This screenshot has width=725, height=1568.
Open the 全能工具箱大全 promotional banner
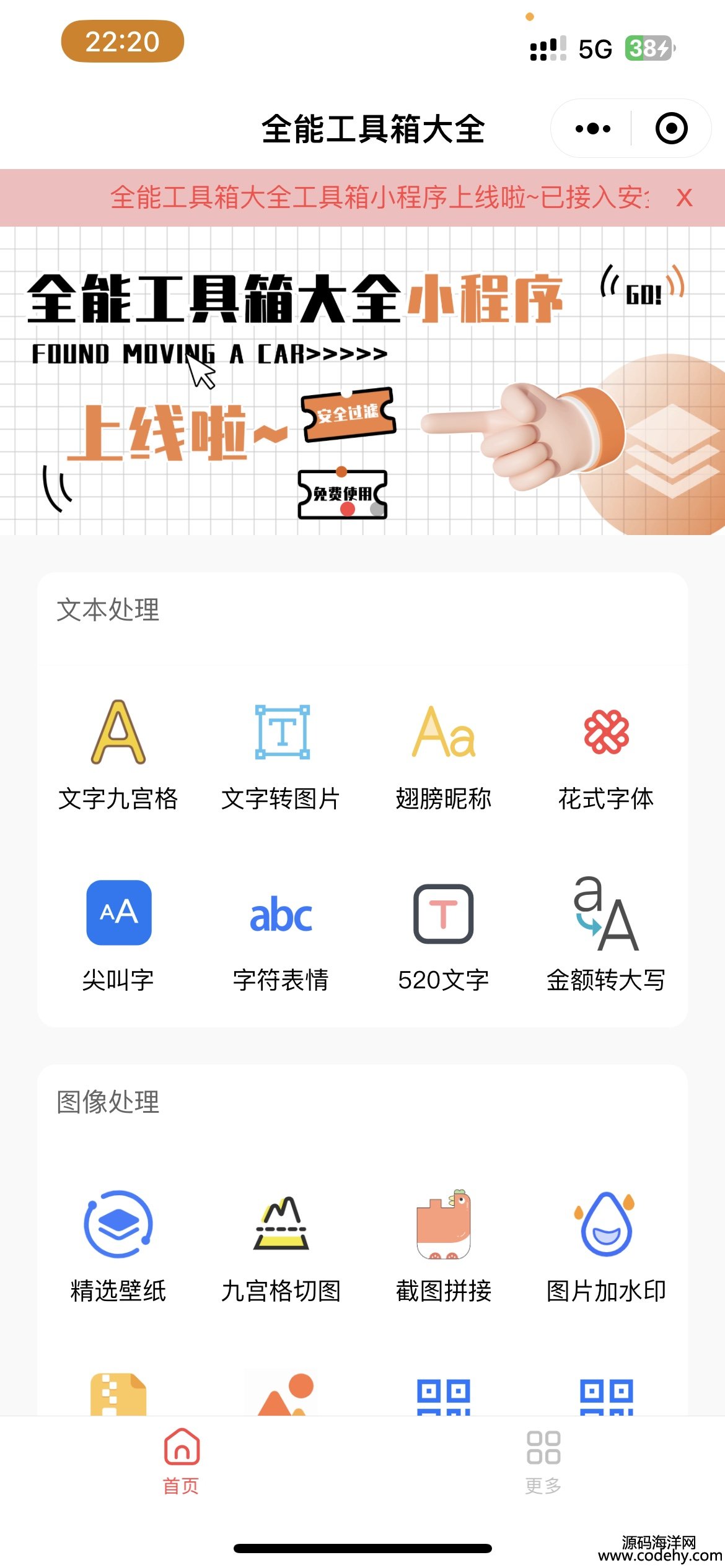[x=362, y=381]
